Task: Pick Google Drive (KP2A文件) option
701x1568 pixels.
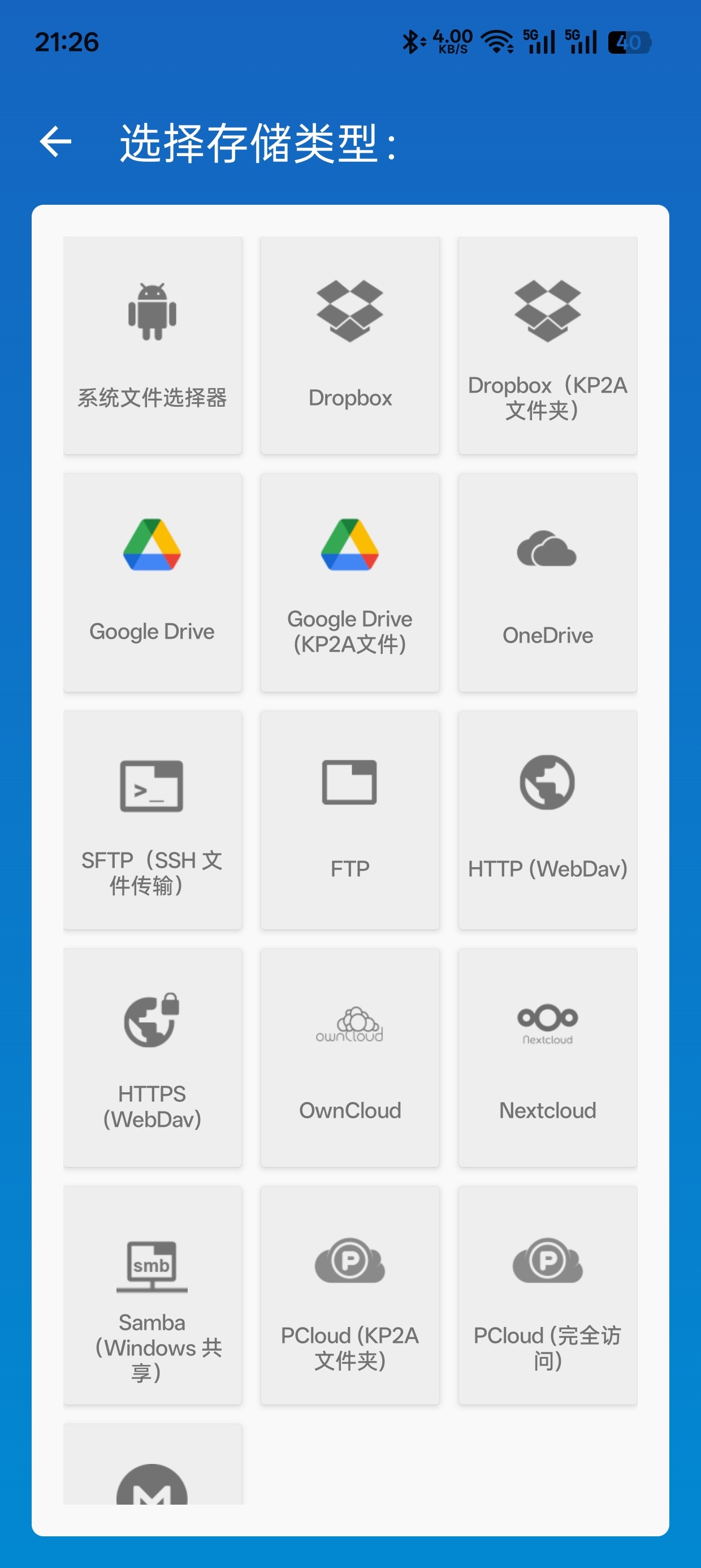Action: [x=350, y=583]
